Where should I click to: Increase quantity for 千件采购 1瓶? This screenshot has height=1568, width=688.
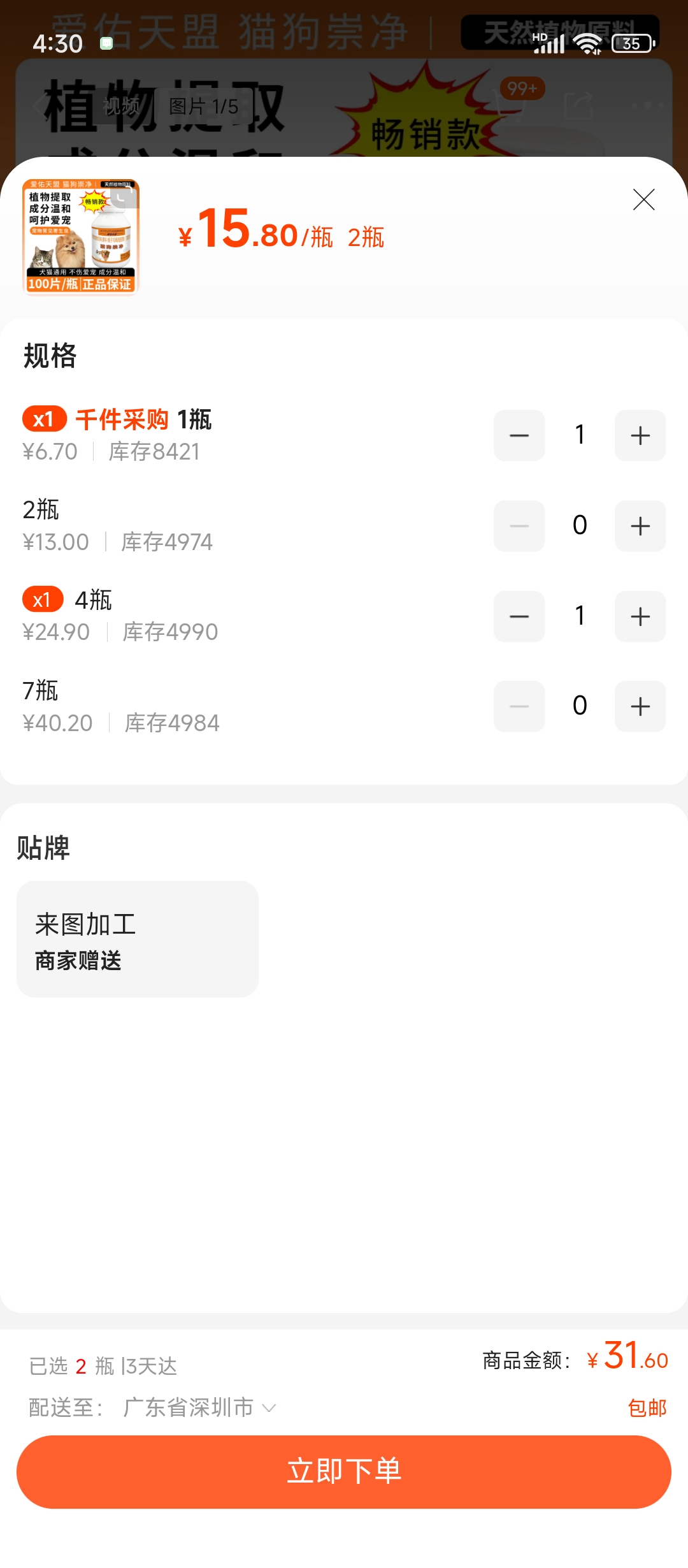pos(640,435)
